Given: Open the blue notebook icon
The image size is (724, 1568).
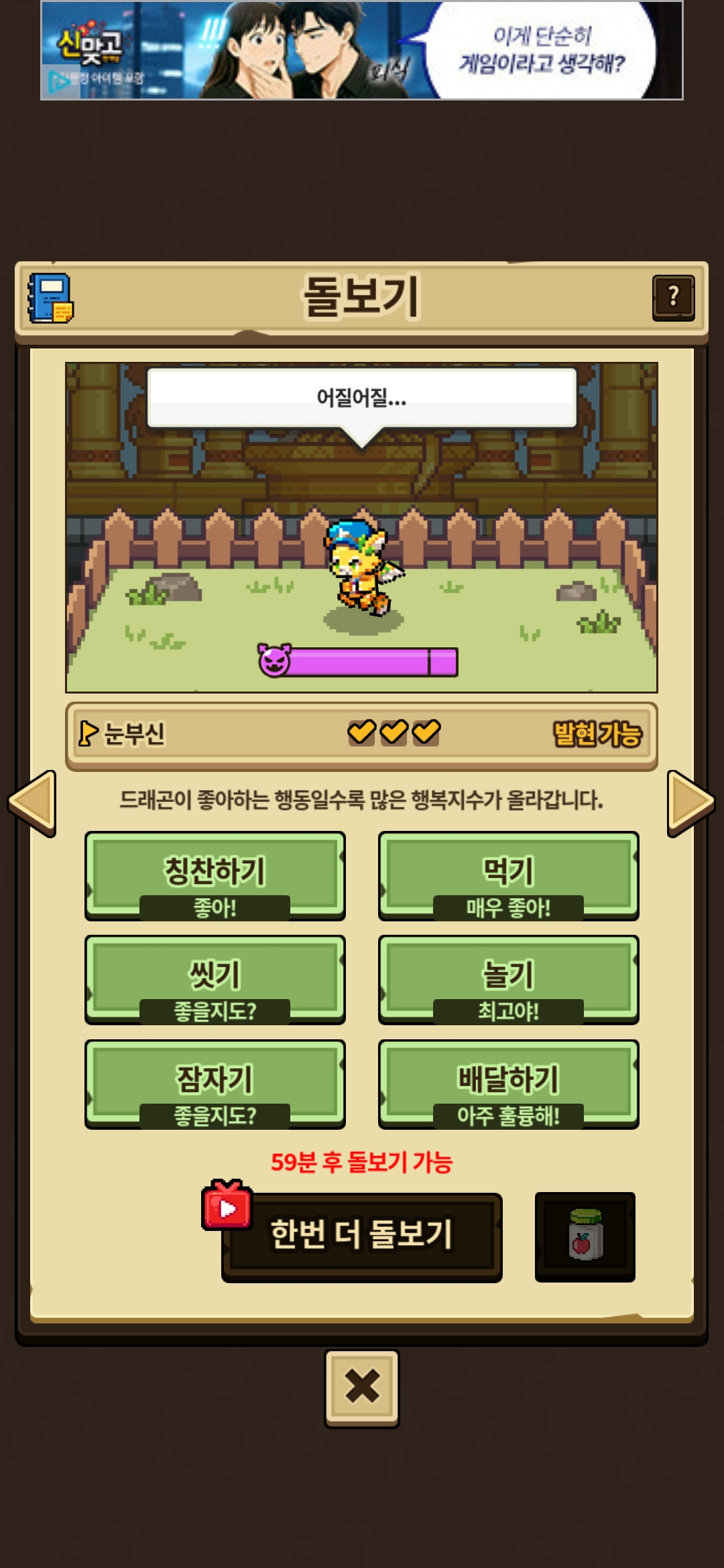Looking at the screenshot, I should pos(51,298).
